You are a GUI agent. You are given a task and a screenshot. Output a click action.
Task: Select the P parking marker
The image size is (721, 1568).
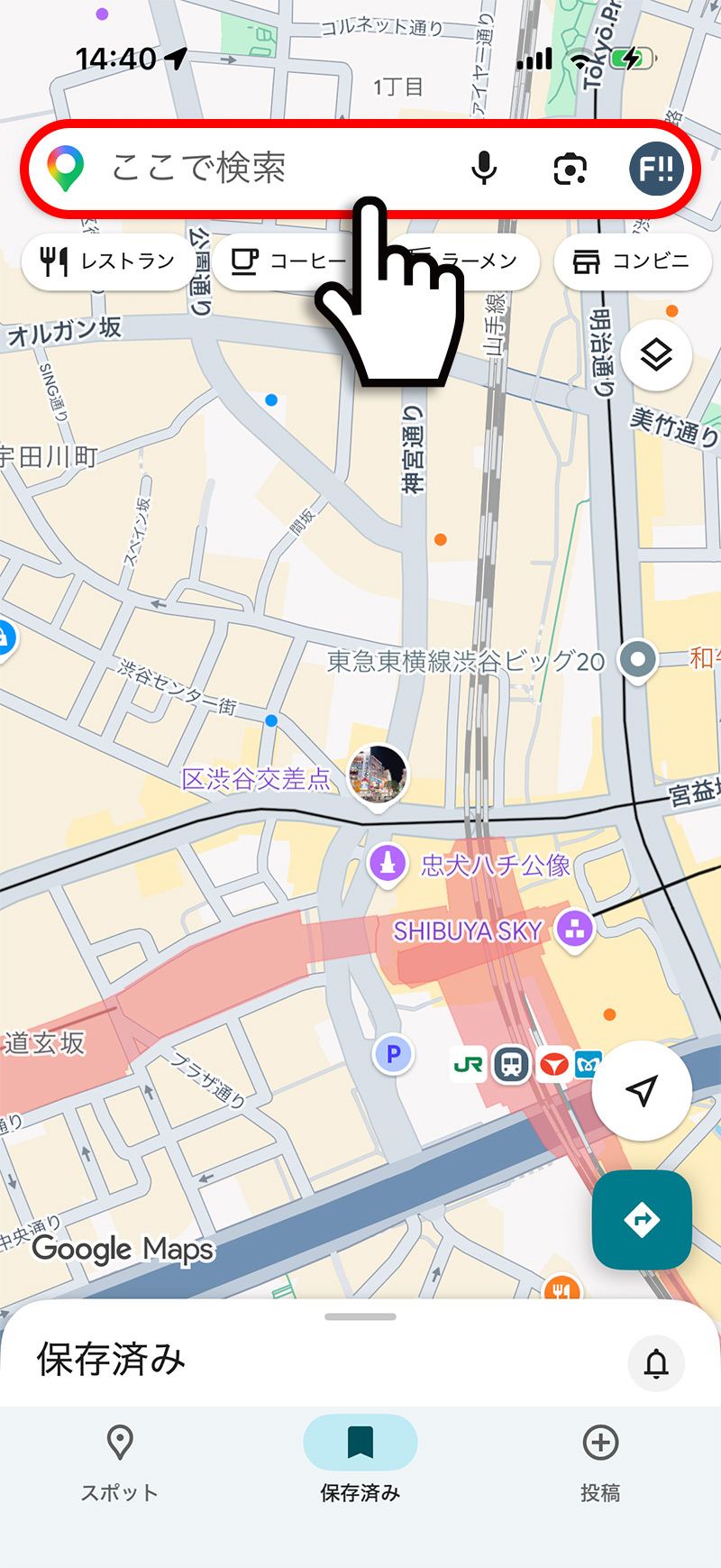394,1054
